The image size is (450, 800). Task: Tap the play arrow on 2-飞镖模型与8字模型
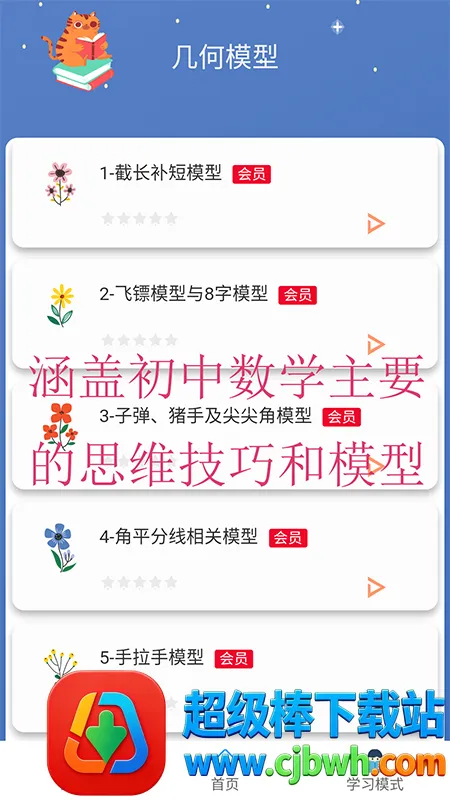point(376,344)
